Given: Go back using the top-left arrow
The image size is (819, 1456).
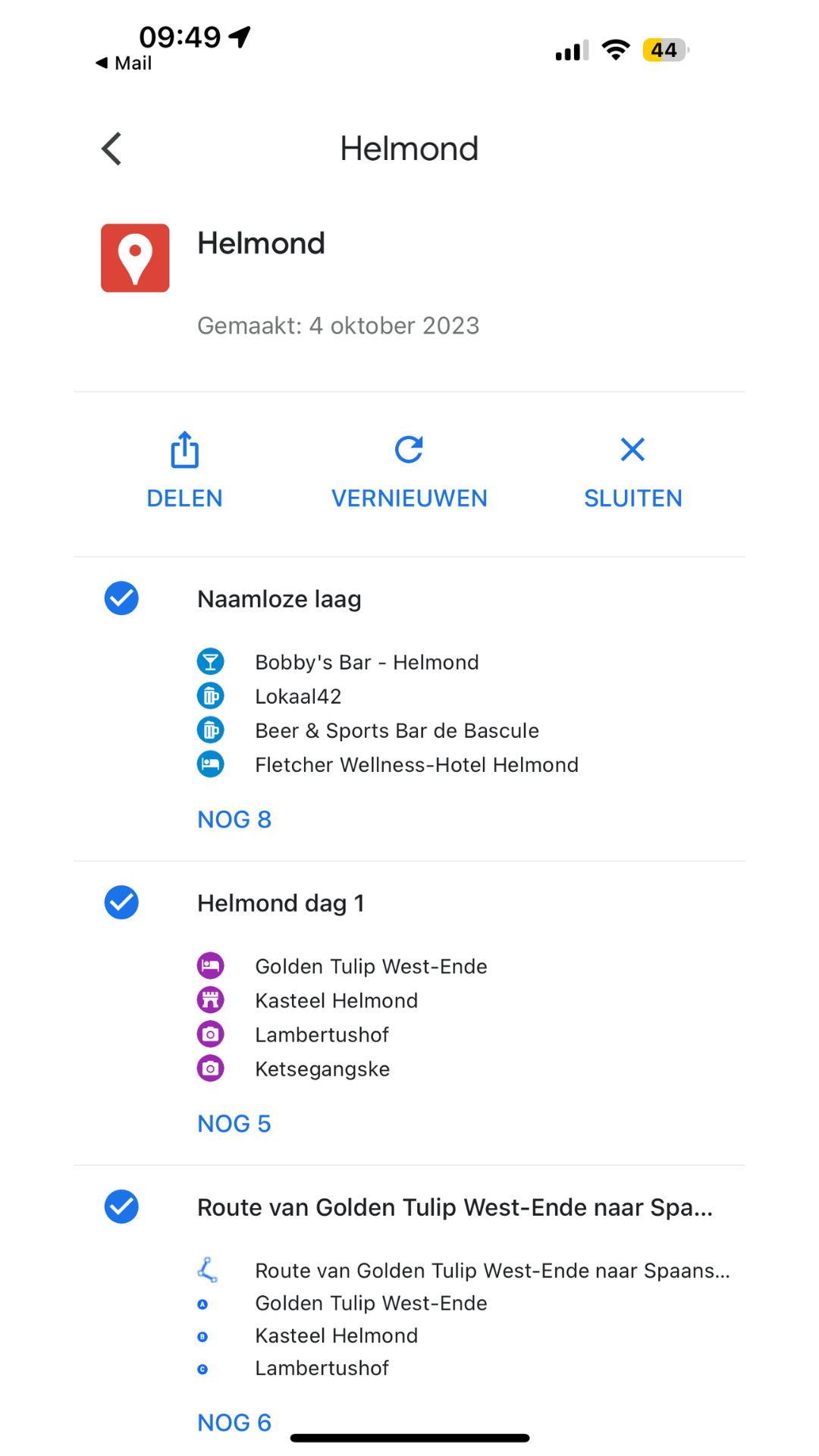Looking at the screenshot, I should [111, 149].
